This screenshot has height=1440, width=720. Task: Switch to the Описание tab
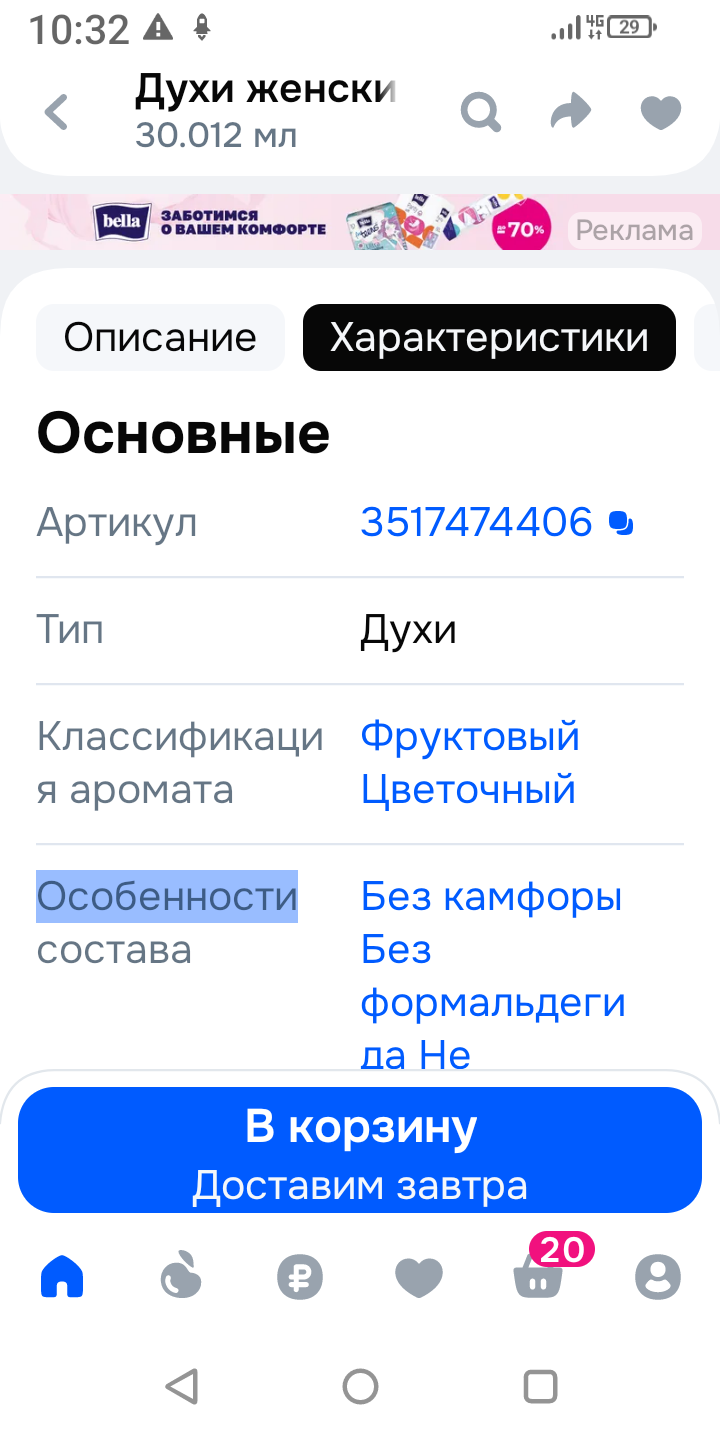click(160, 338)
